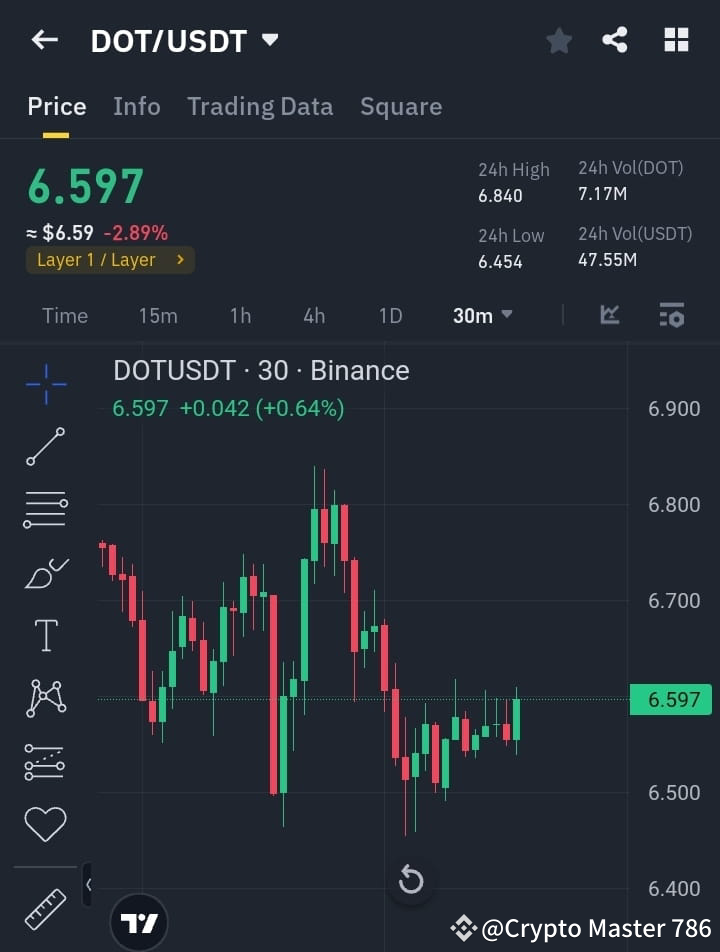Toggle the heart emoji drawing tool
Viewport: 720px width, 952px height.
coord(44,823)
